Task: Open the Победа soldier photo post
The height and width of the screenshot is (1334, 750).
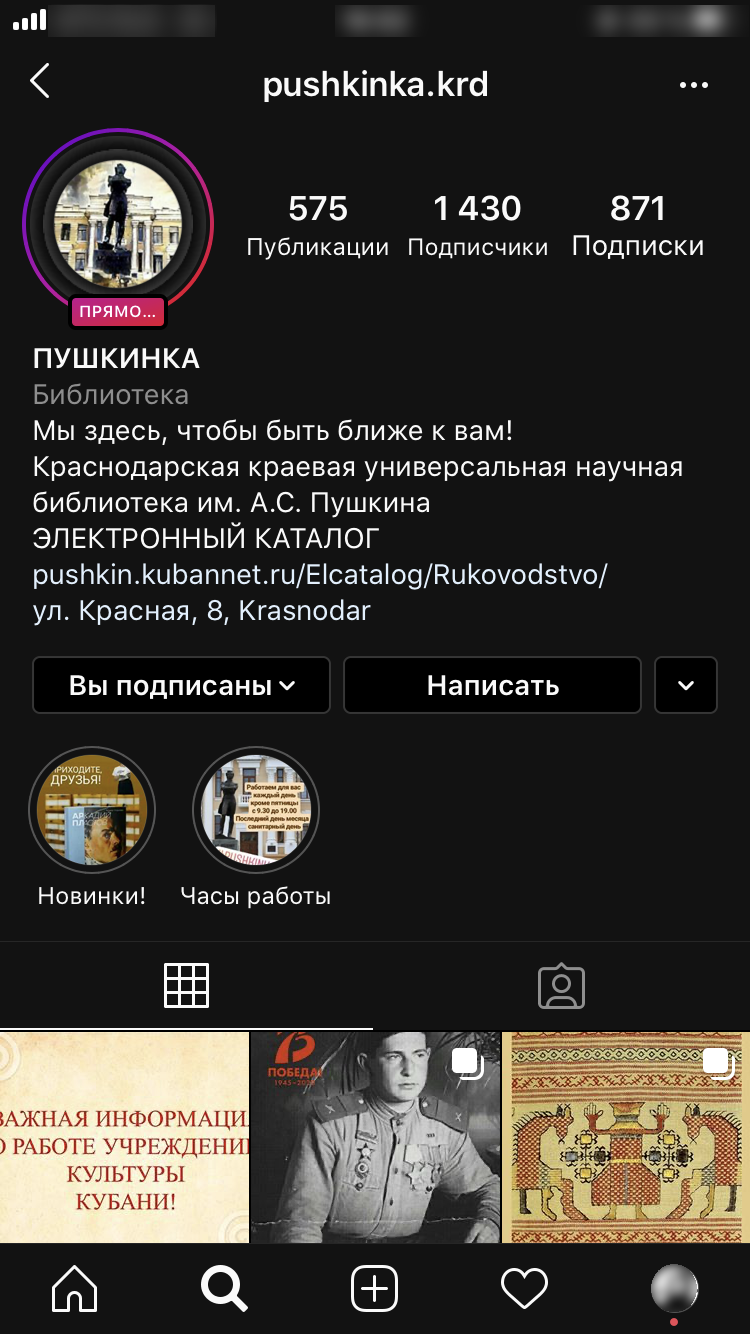Action: point(375,1137)
